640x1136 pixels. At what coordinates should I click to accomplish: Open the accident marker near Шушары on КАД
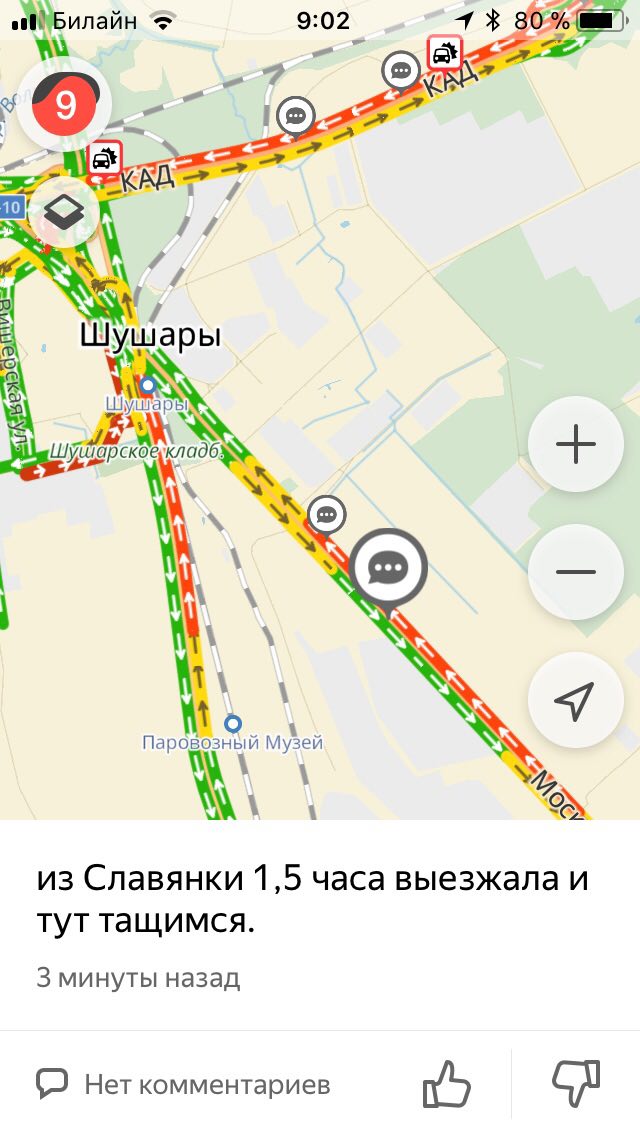tap(103, 158)
